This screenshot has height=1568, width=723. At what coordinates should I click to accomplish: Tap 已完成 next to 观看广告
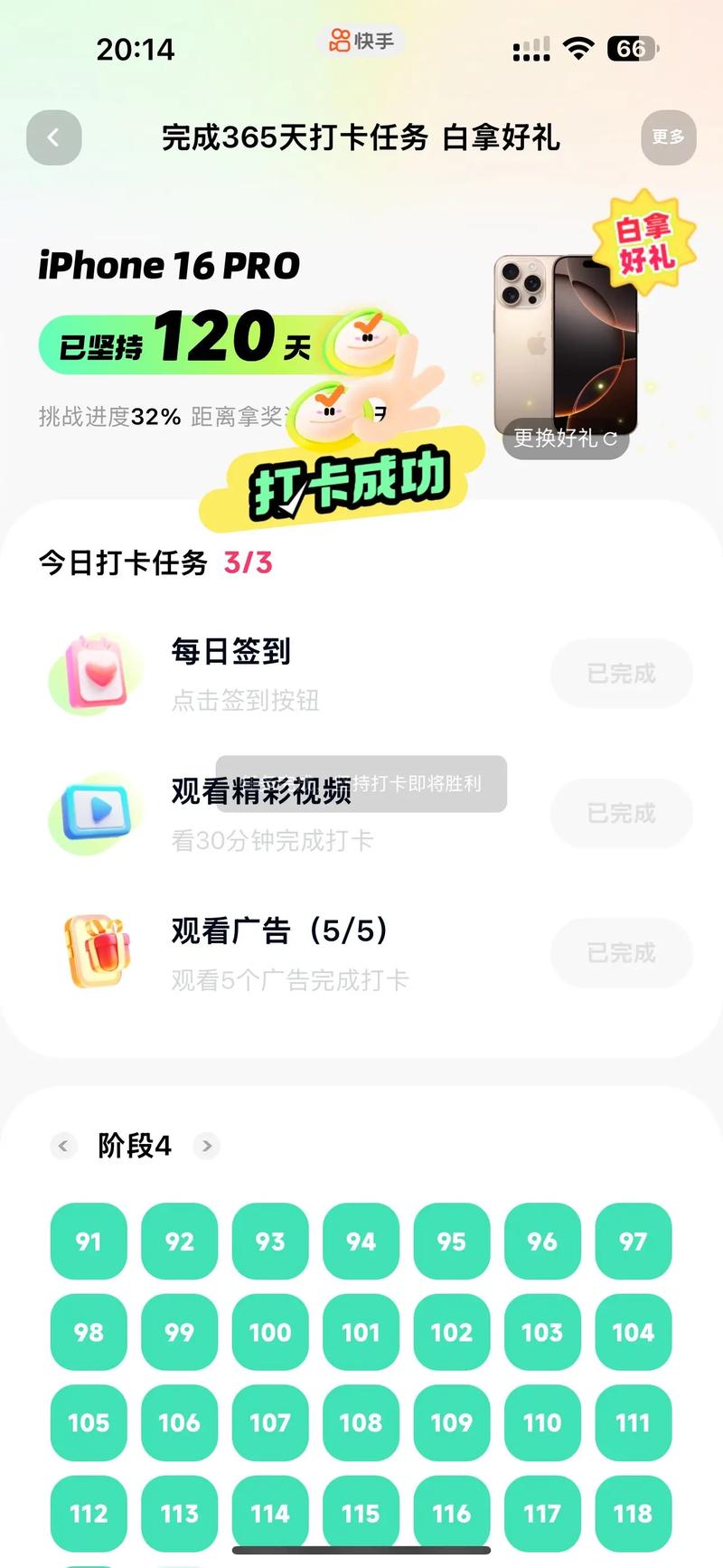[x=621, y=953]
